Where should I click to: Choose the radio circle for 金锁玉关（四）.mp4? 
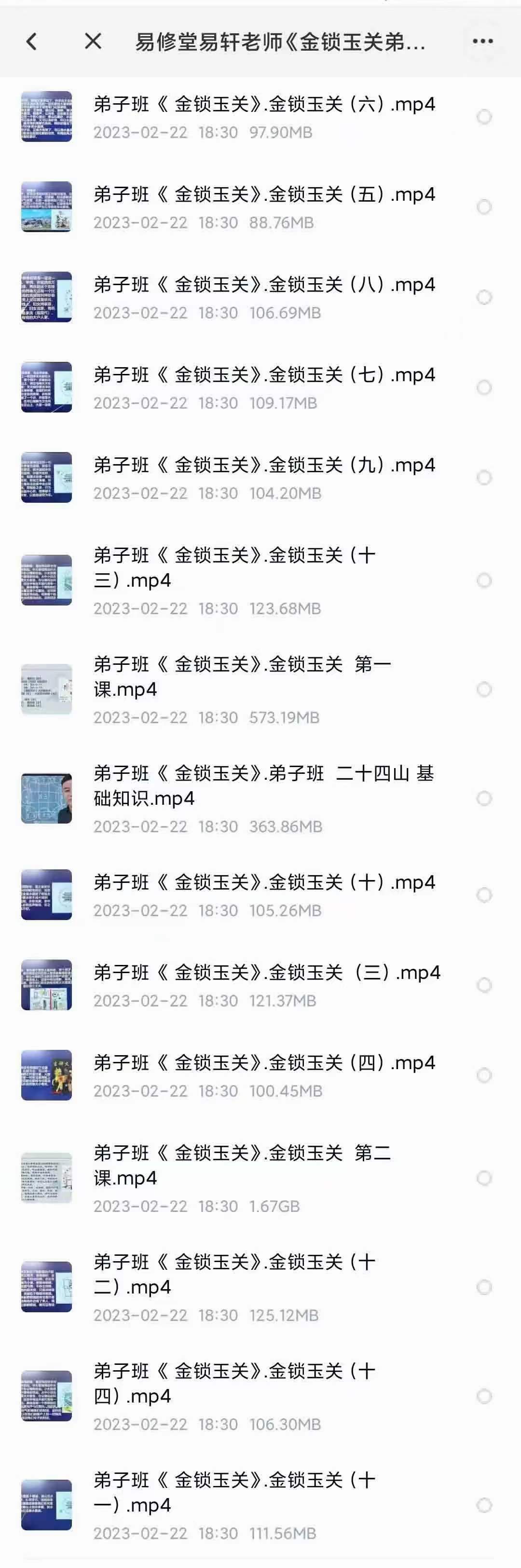[x=484, y=1075]
